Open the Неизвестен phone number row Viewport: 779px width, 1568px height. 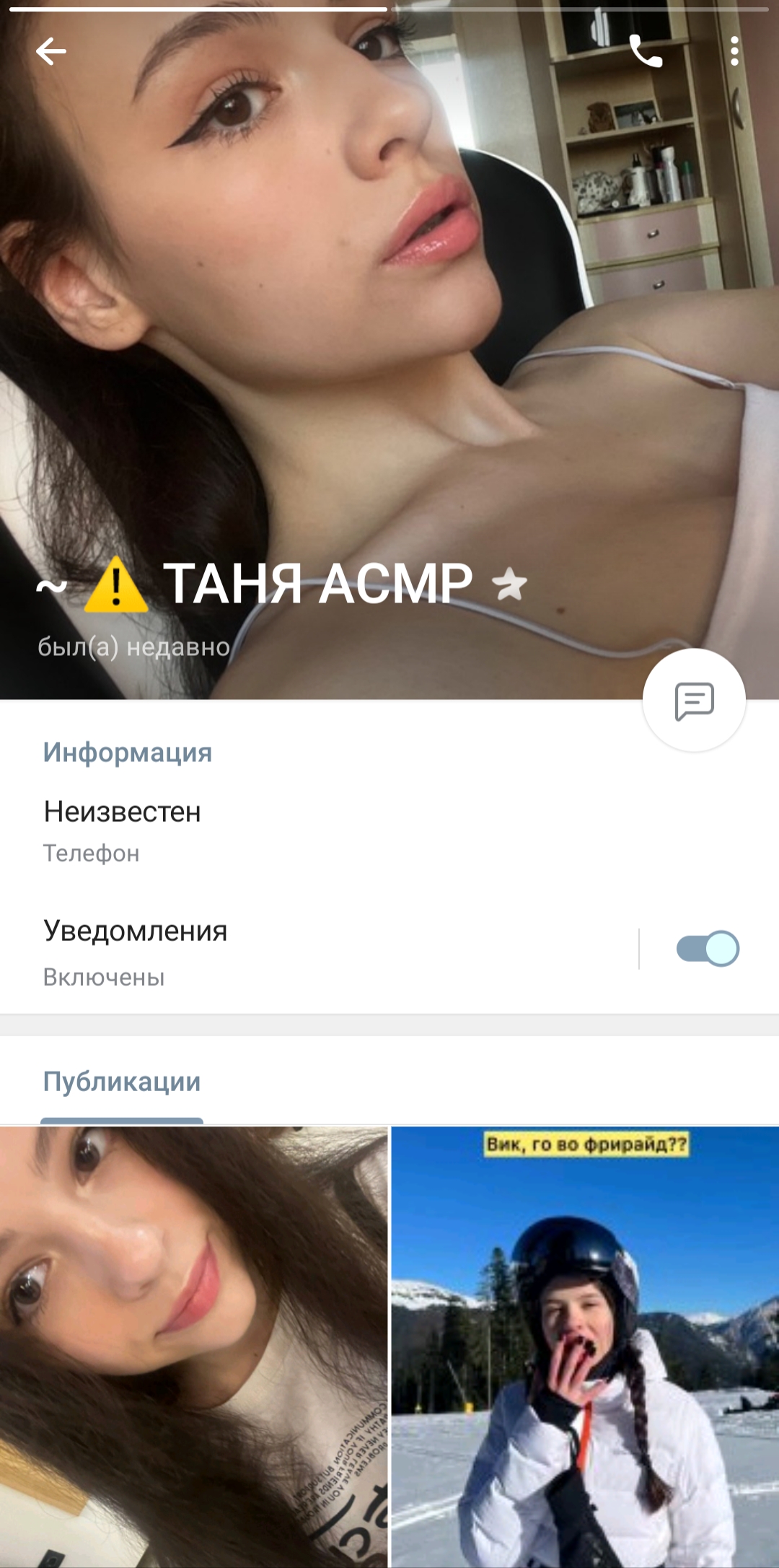coord(216,831)
